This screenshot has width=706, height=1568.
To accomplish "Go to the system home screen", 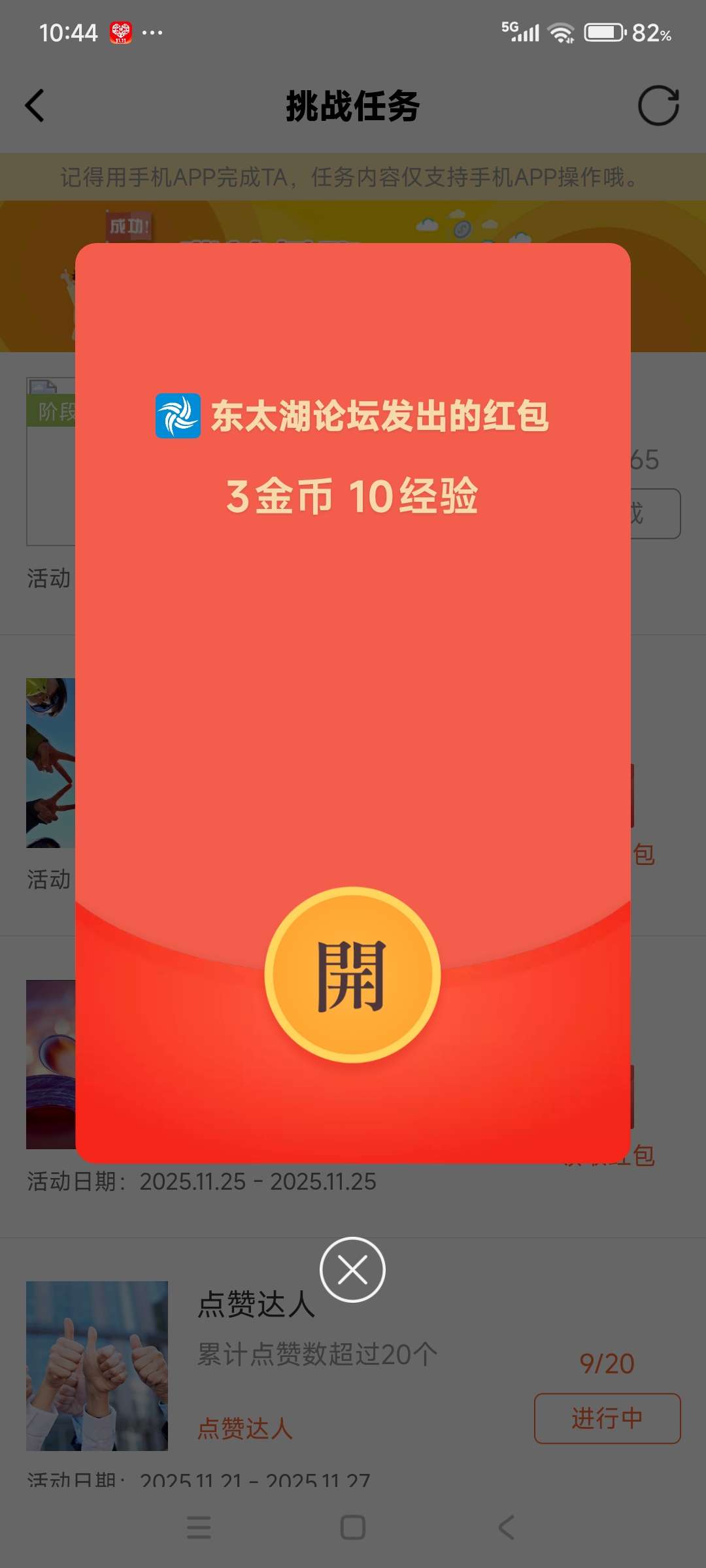I will point(353,1527).
